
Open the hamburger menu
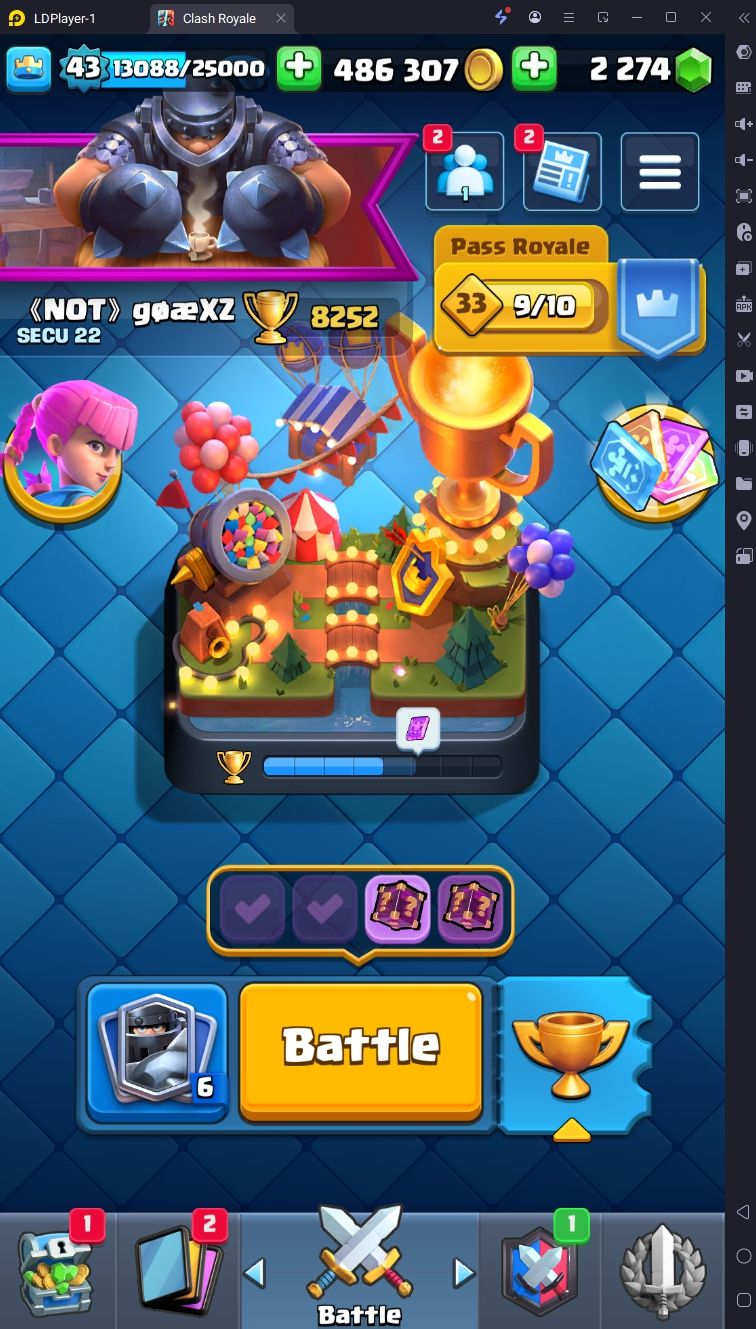coord(659,172)
